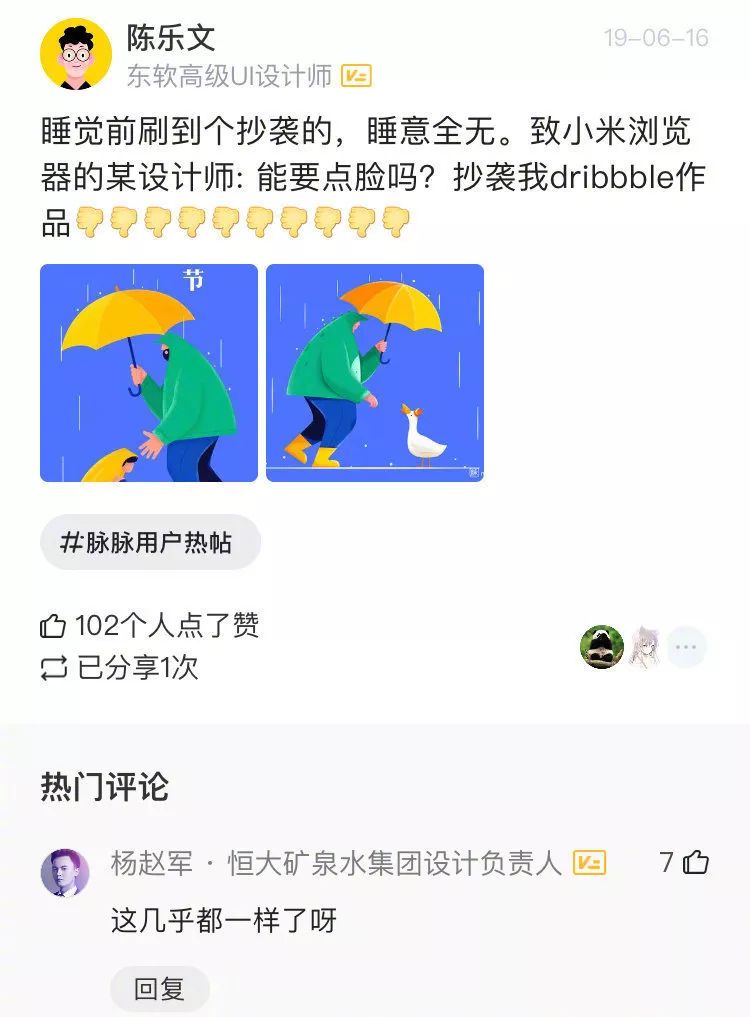750x1017 pixels.
Task: Show more people who liked the post
Action: click(x=686, y=647)
